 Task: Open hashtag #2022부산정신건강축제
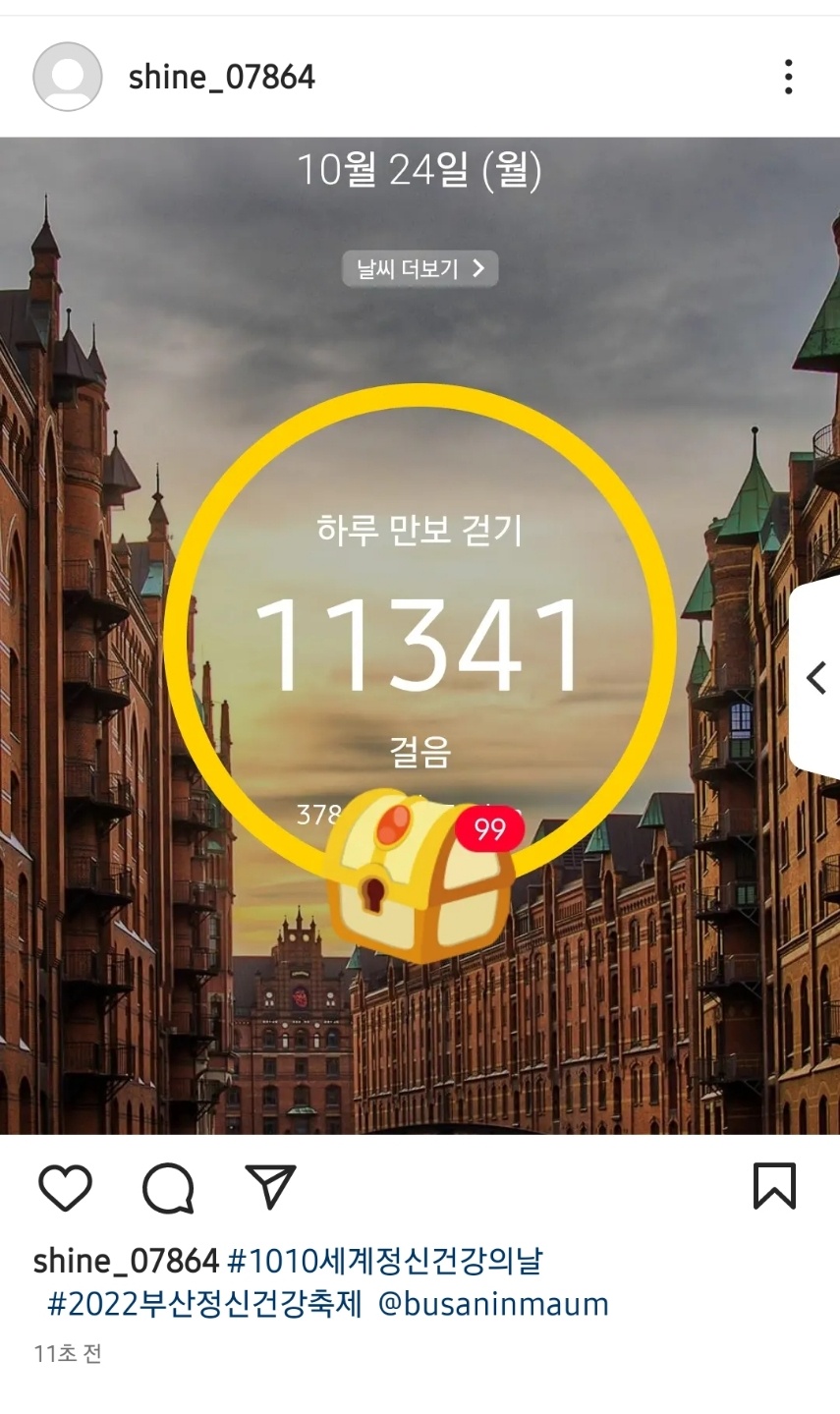pyautogui.click(x=205, y=1305)
